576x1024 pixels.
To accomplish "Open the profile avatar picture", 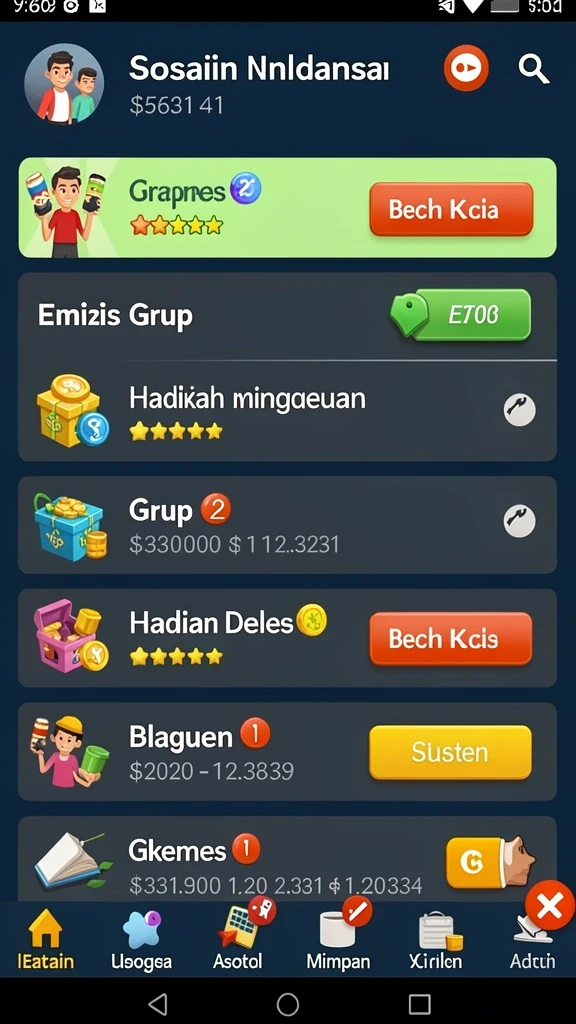I will point(64,83).
